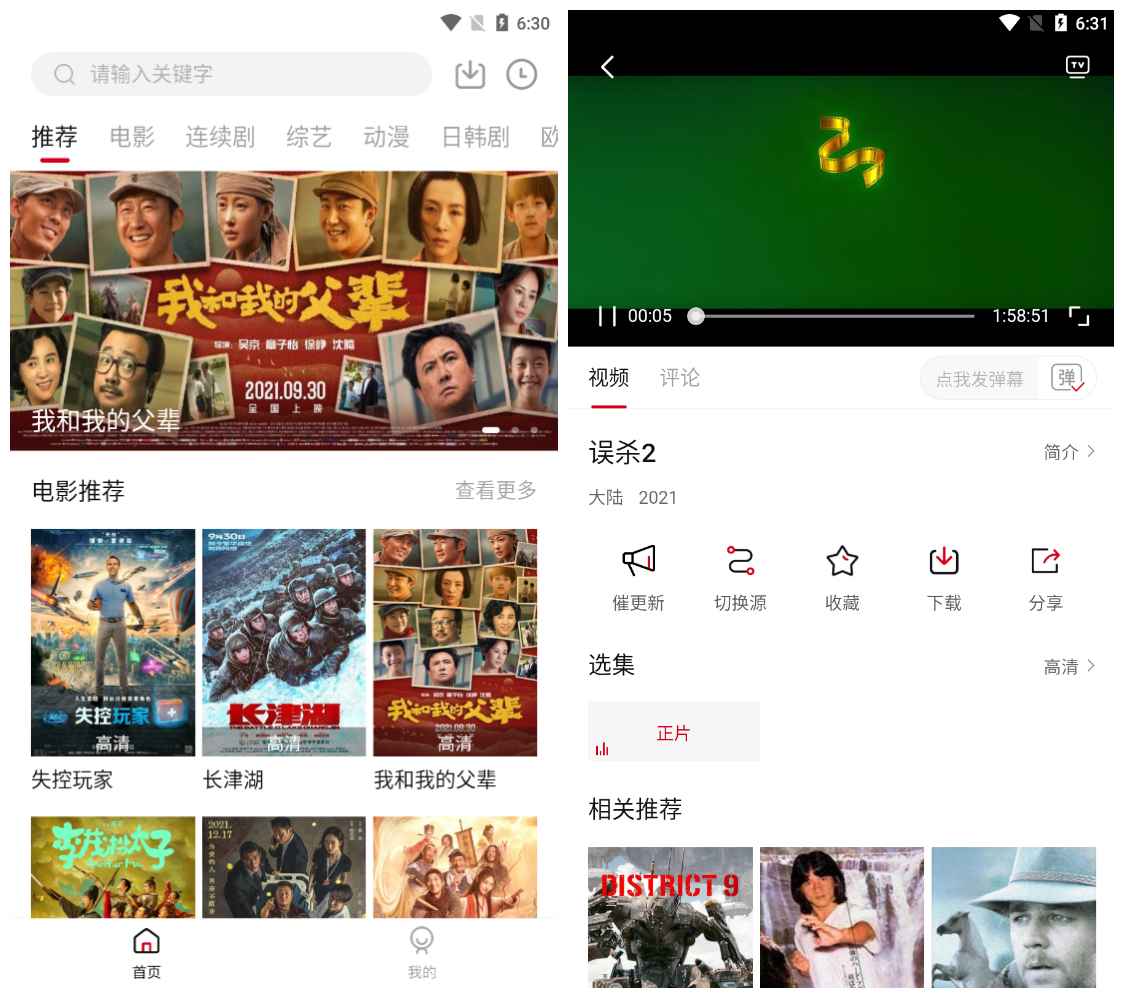Toggle the 弹 danmaku switch

(x=1068, y=378)
